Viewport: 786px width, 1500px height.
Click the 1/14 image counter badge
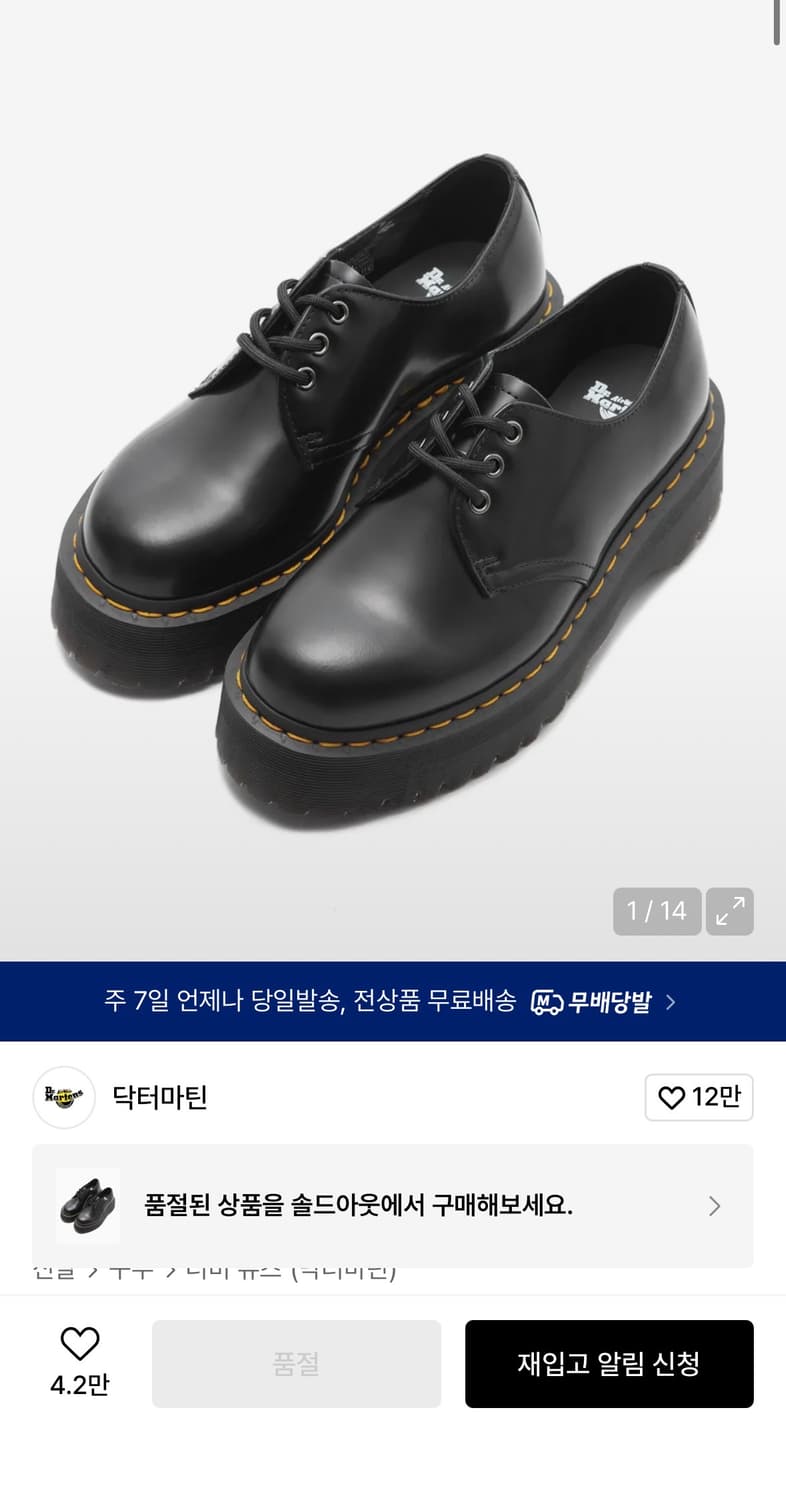pos(657,911)
